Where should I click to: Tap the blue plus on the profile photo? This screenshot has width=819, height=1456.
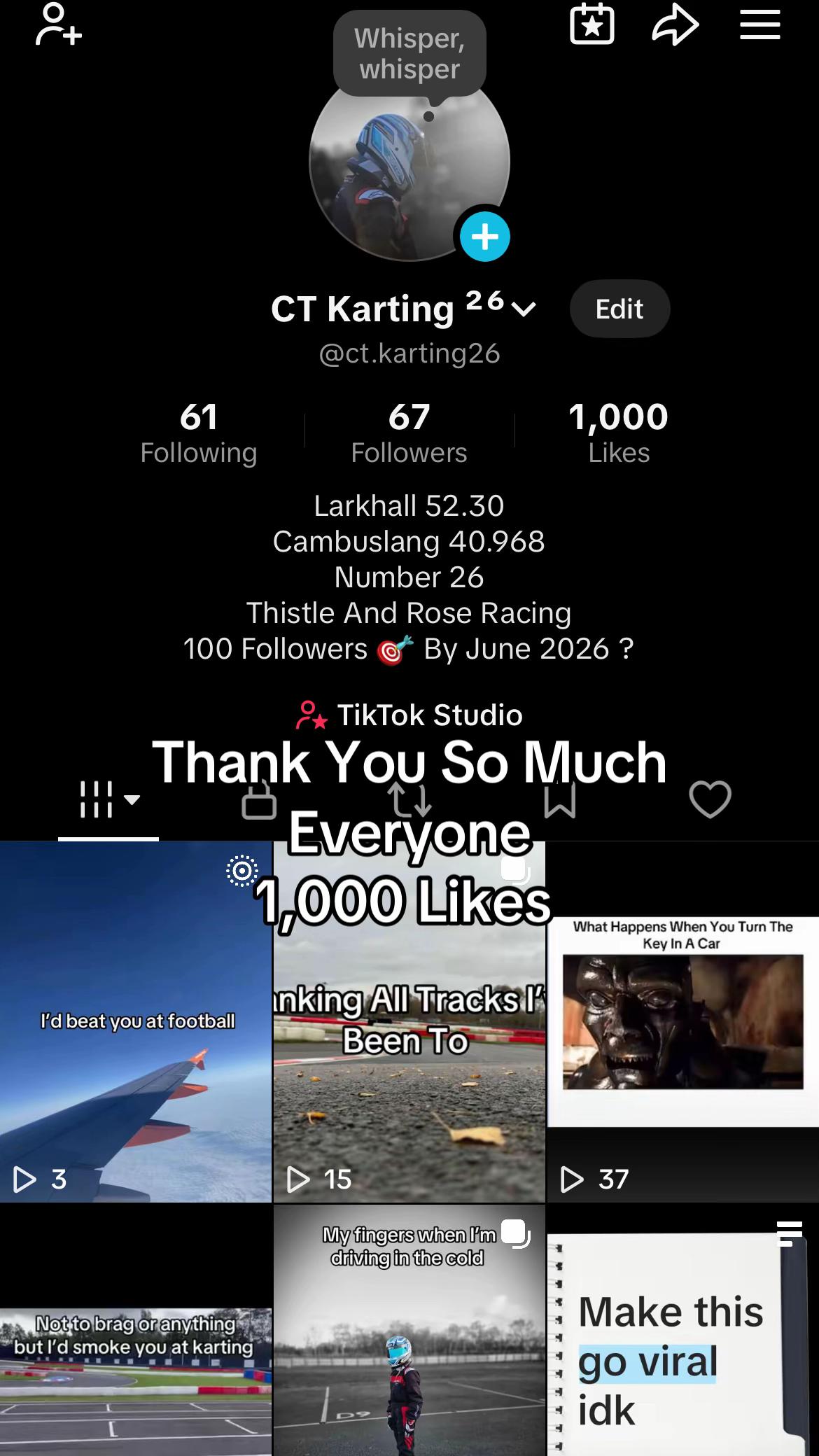pos(485,237)
